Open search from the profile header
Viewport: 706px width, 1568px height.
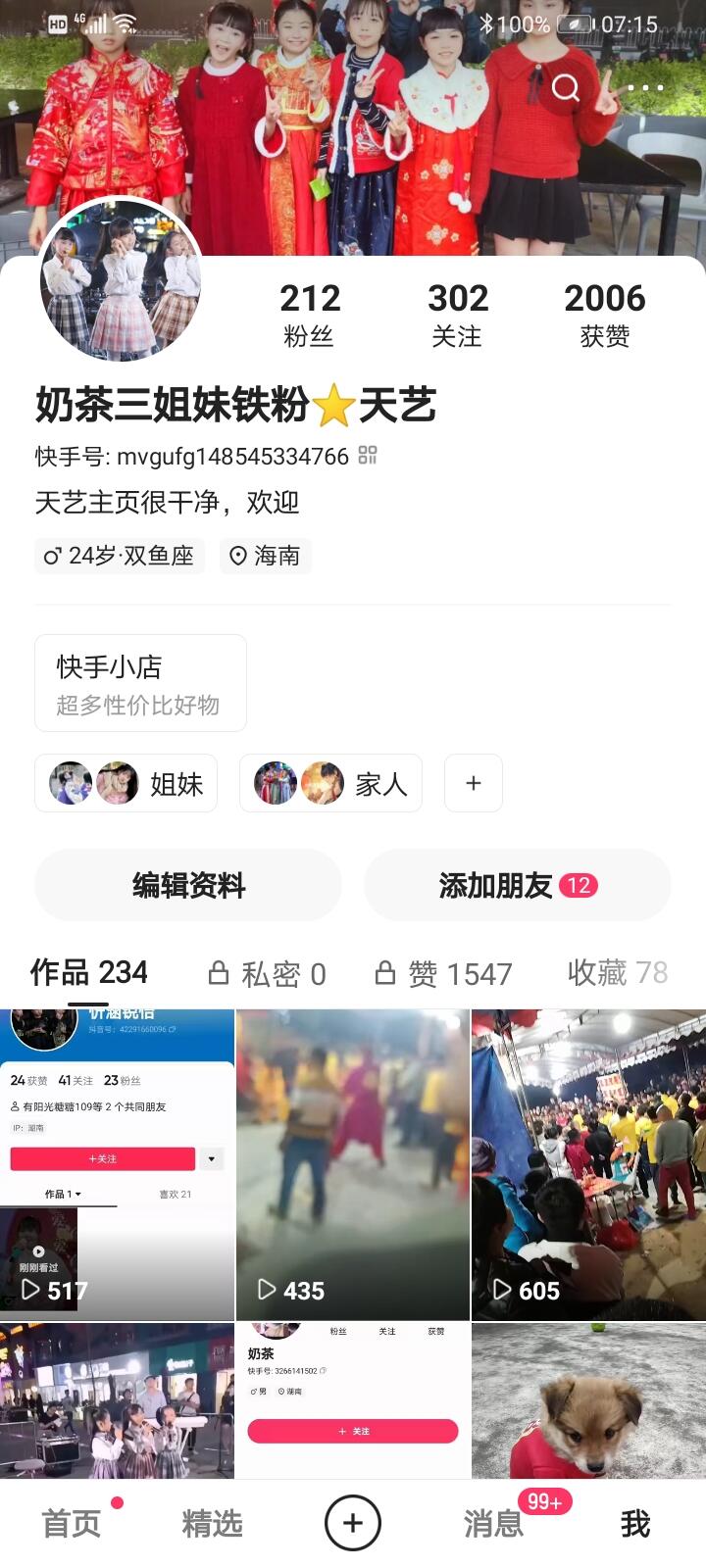(x=566, y=88)
